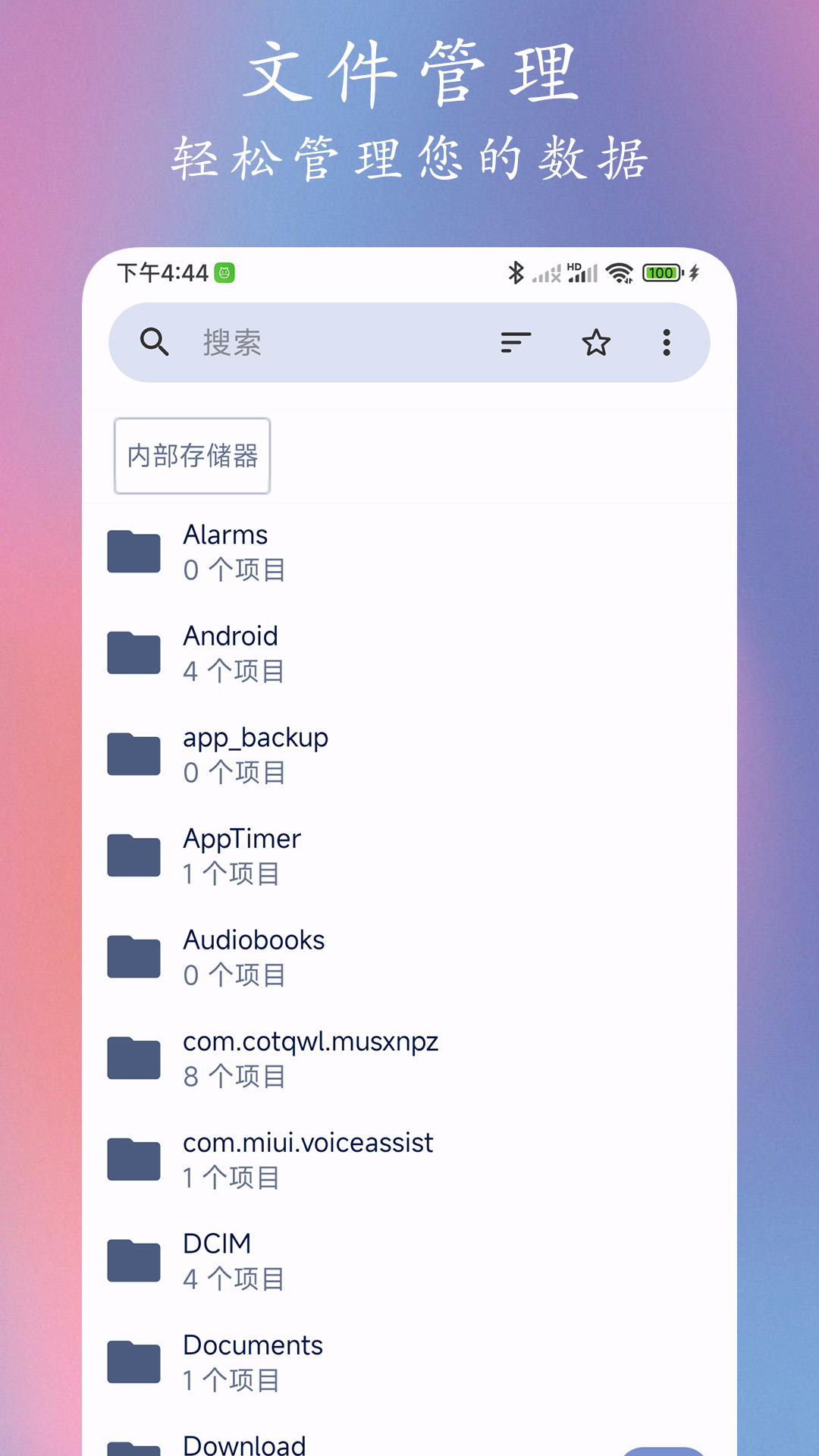Open the sort options icon
Viewport: 819px width, 1456px height.
pos(516,343)
